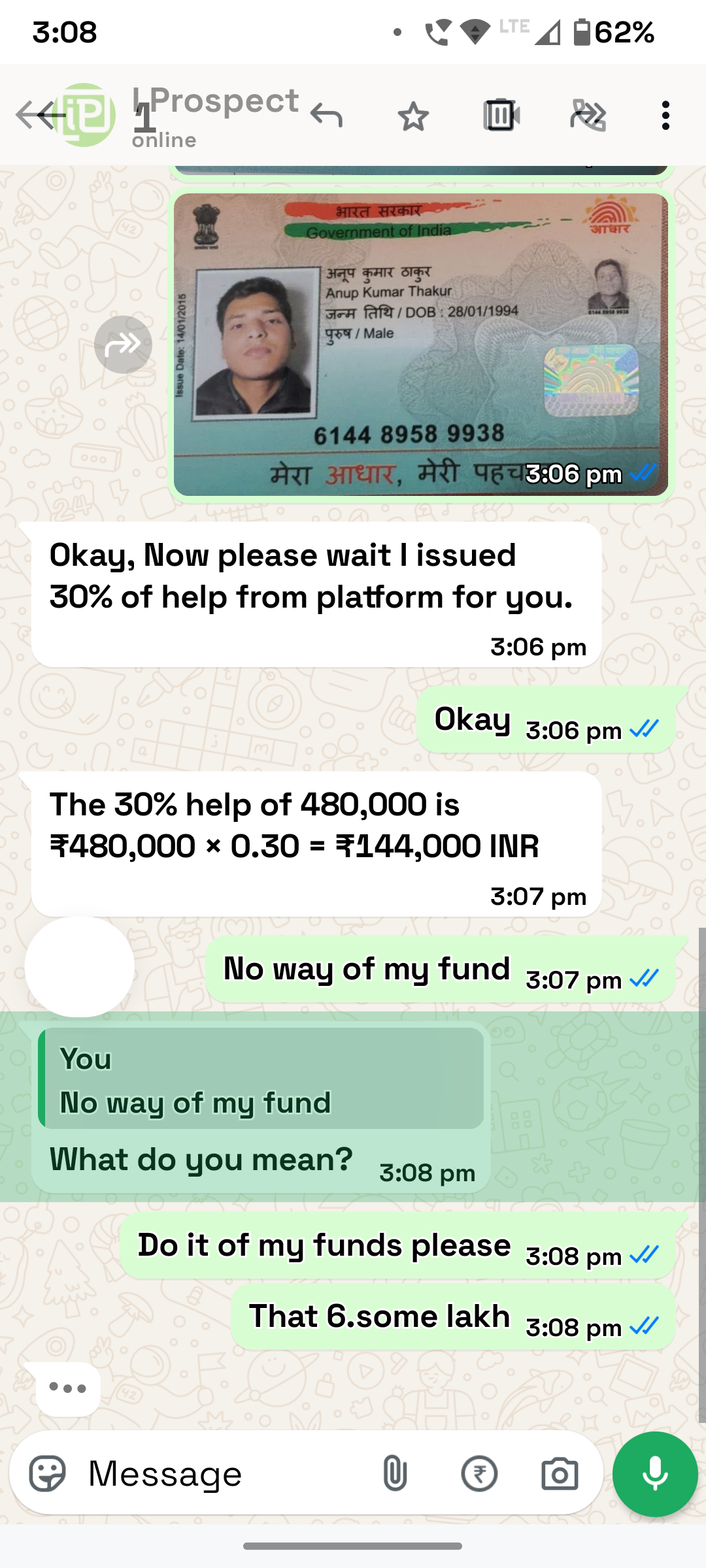Tap the back arrow in the header
706x1568 pixels.
[x=41, y=116]
